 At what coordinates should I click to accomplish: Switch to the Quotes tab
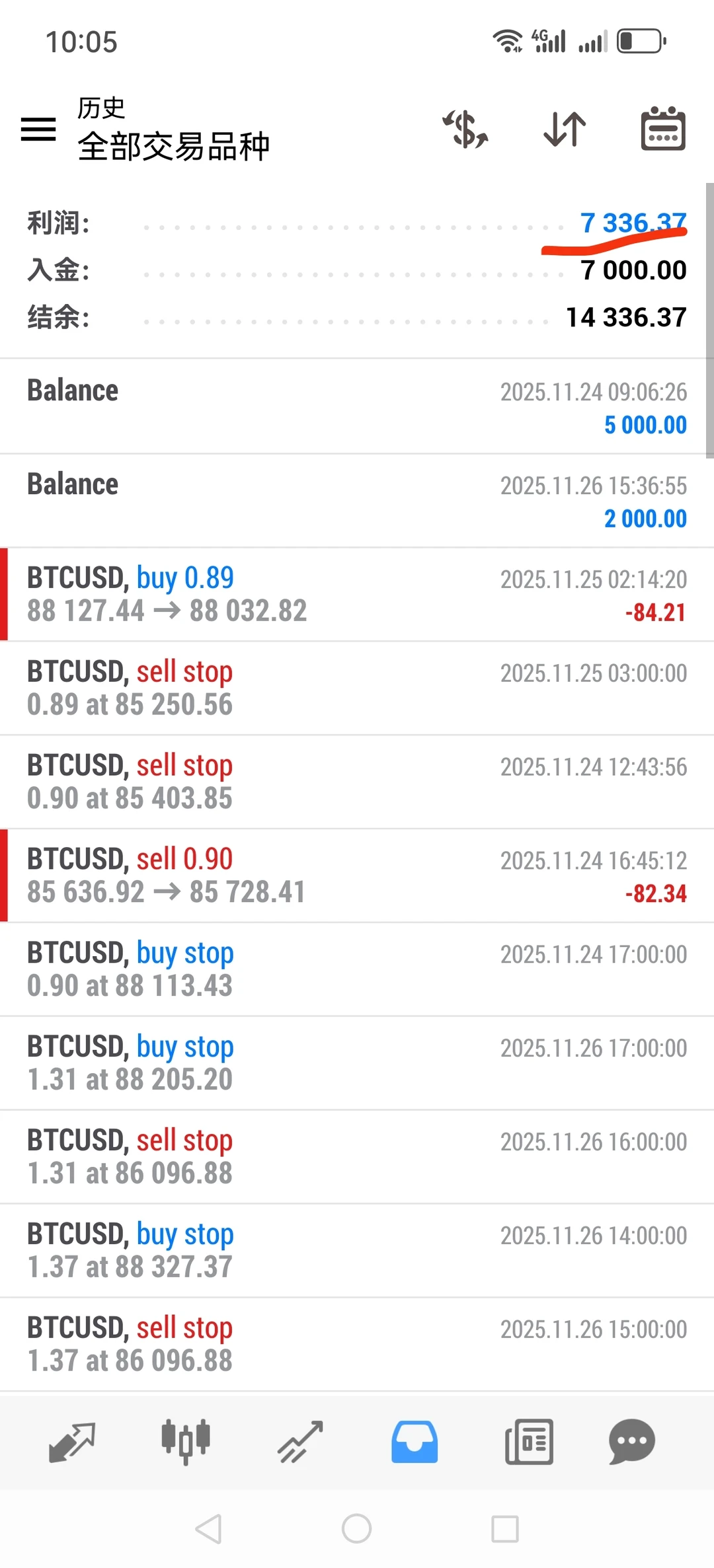tap(72, 1442)
